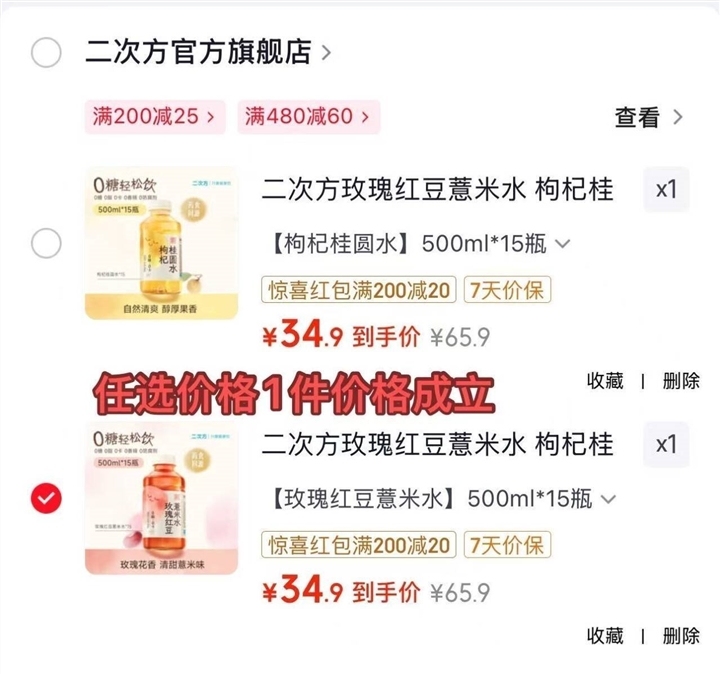Favorite the 玫瑰红豆薏米水 item with 收藏
Screen dimensions: 720x674
(x=605, y=636)
